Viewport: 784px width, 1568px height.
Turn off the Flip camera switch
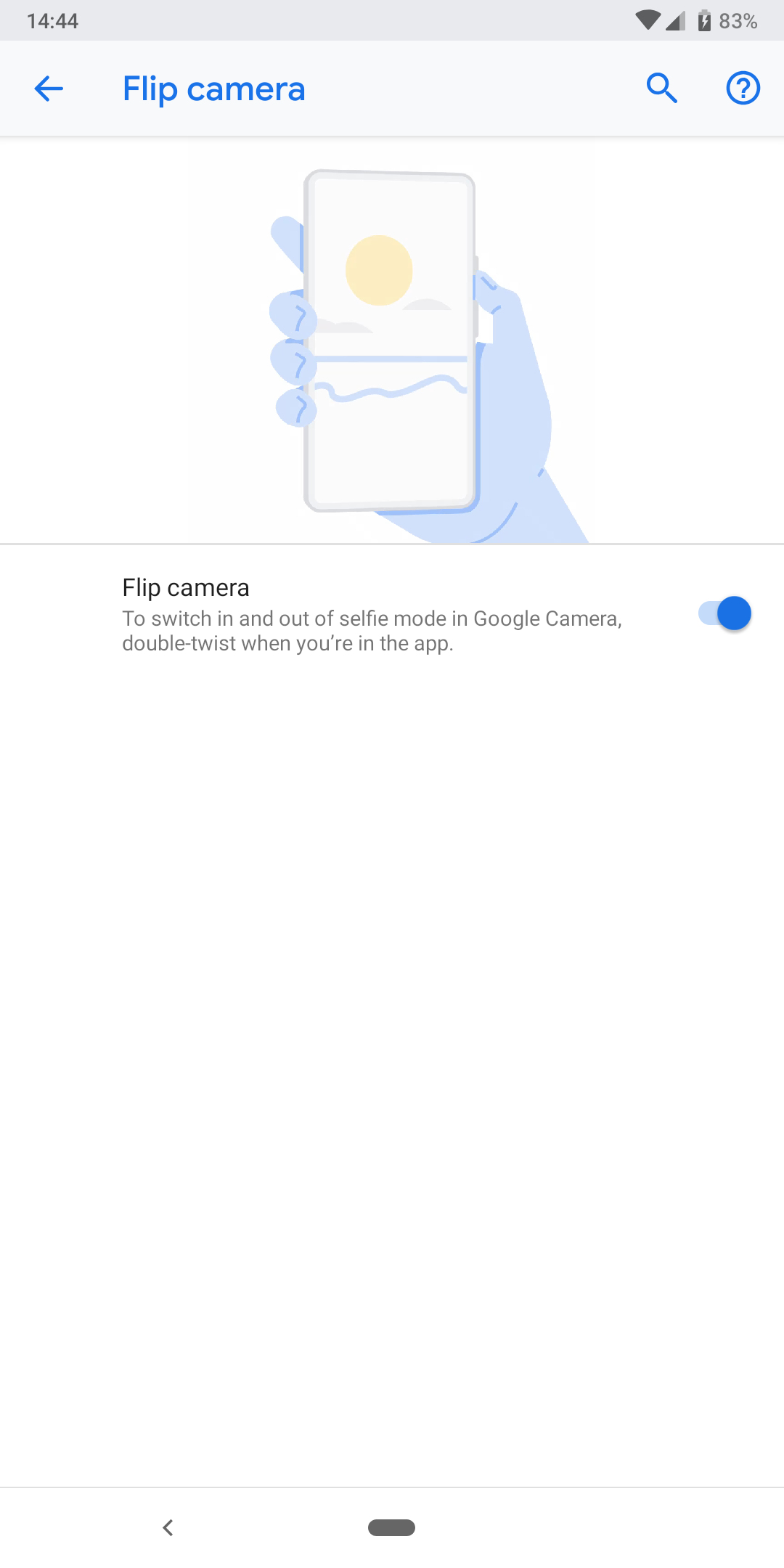(724, 614)
